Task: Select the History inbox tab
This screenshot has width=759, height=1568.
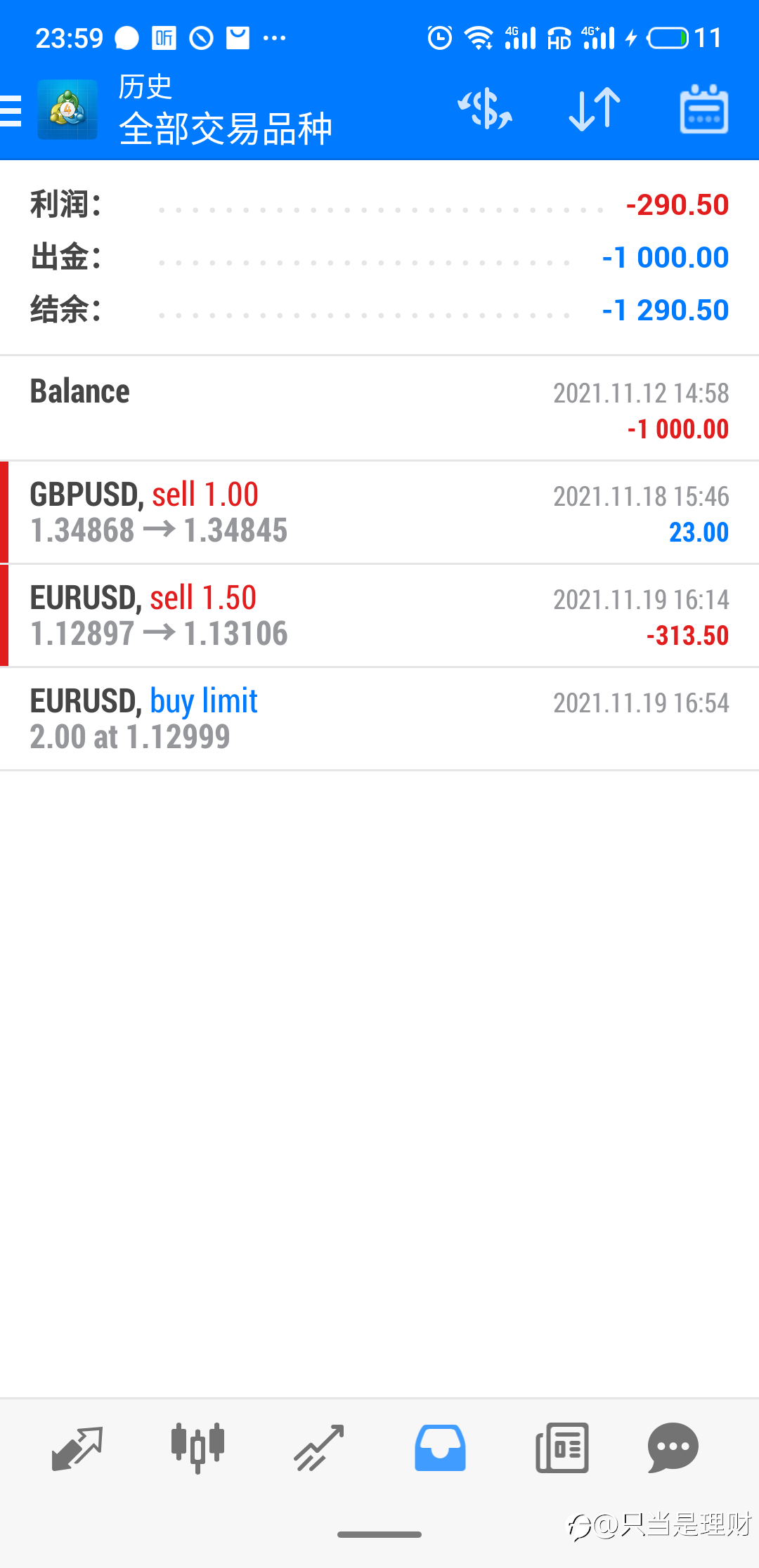Action: [440, 1448]
